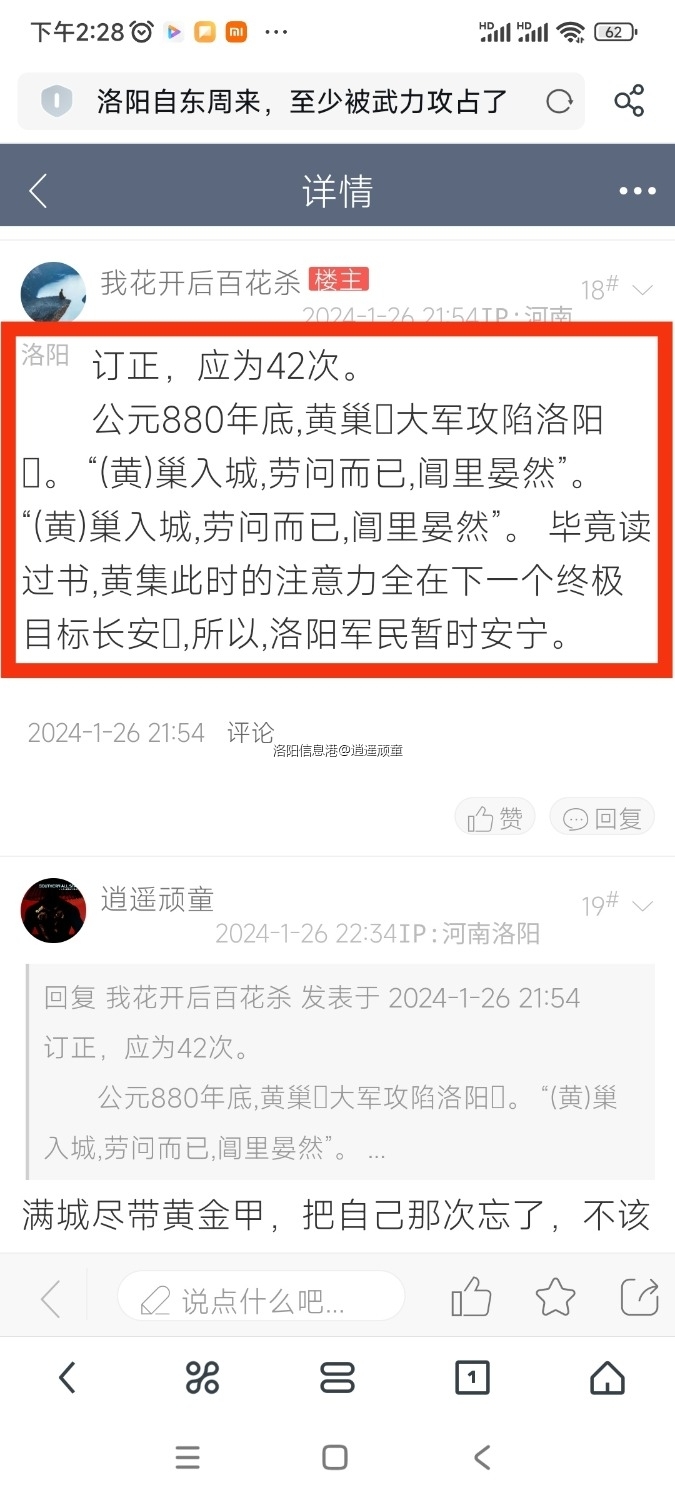Image resolution: width=675 pixels, height=1500 pixels.
Task: View open browser tabs counter
Action: [472, 1378]
